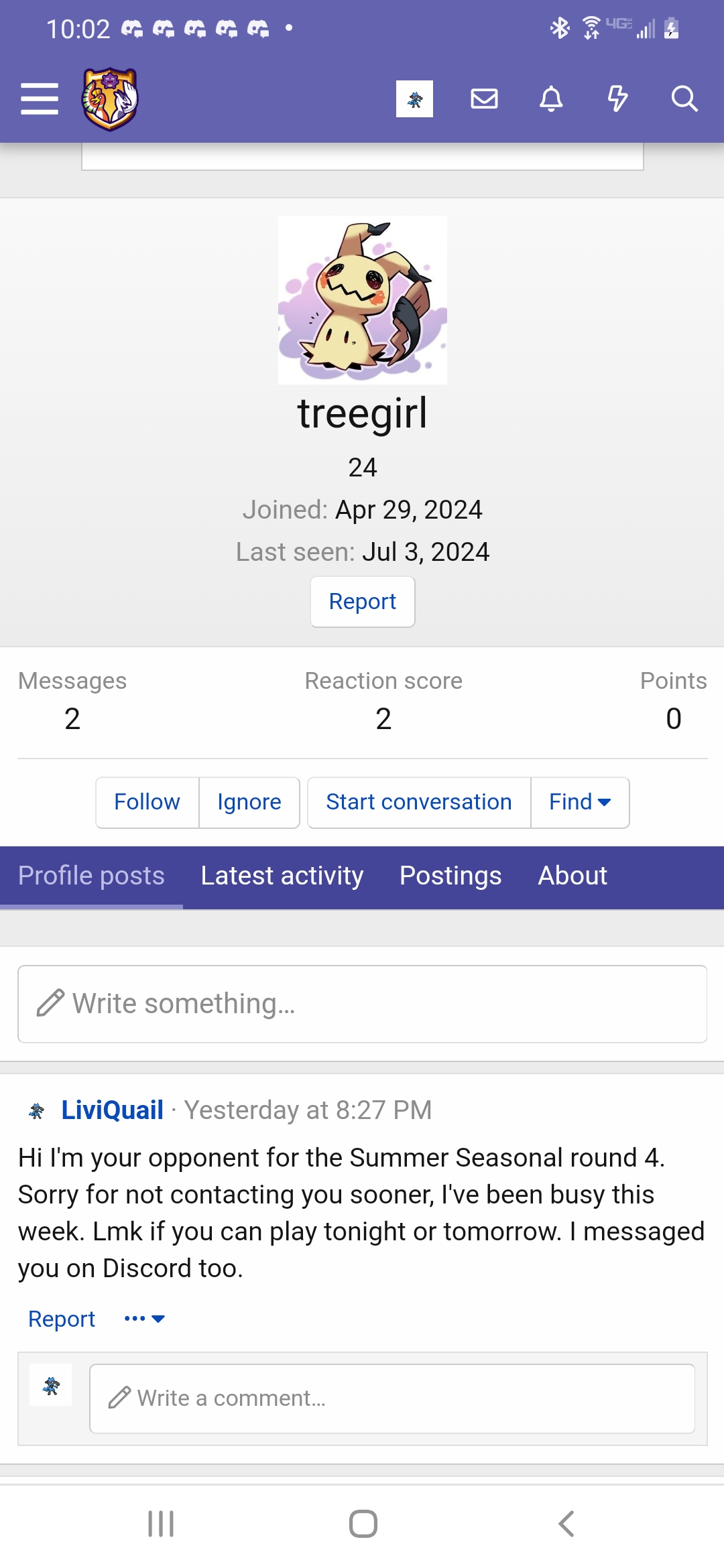The height and width of the screenshot is (1568, 724).
Task: Tap the Write a comment field
Action: pos(392,1398)
